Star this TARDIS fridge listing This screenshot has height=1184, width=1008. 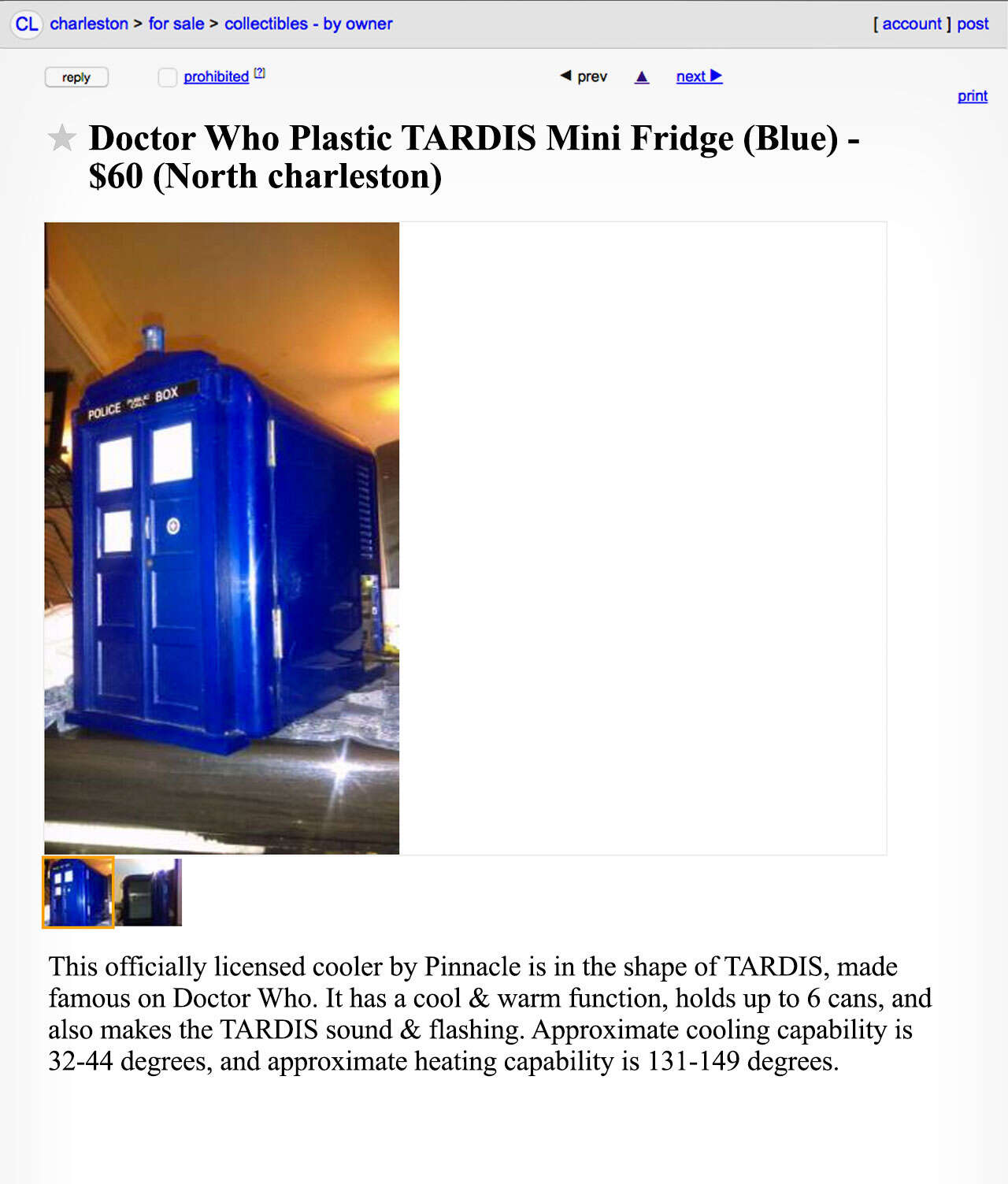click(x=61, y=139)
